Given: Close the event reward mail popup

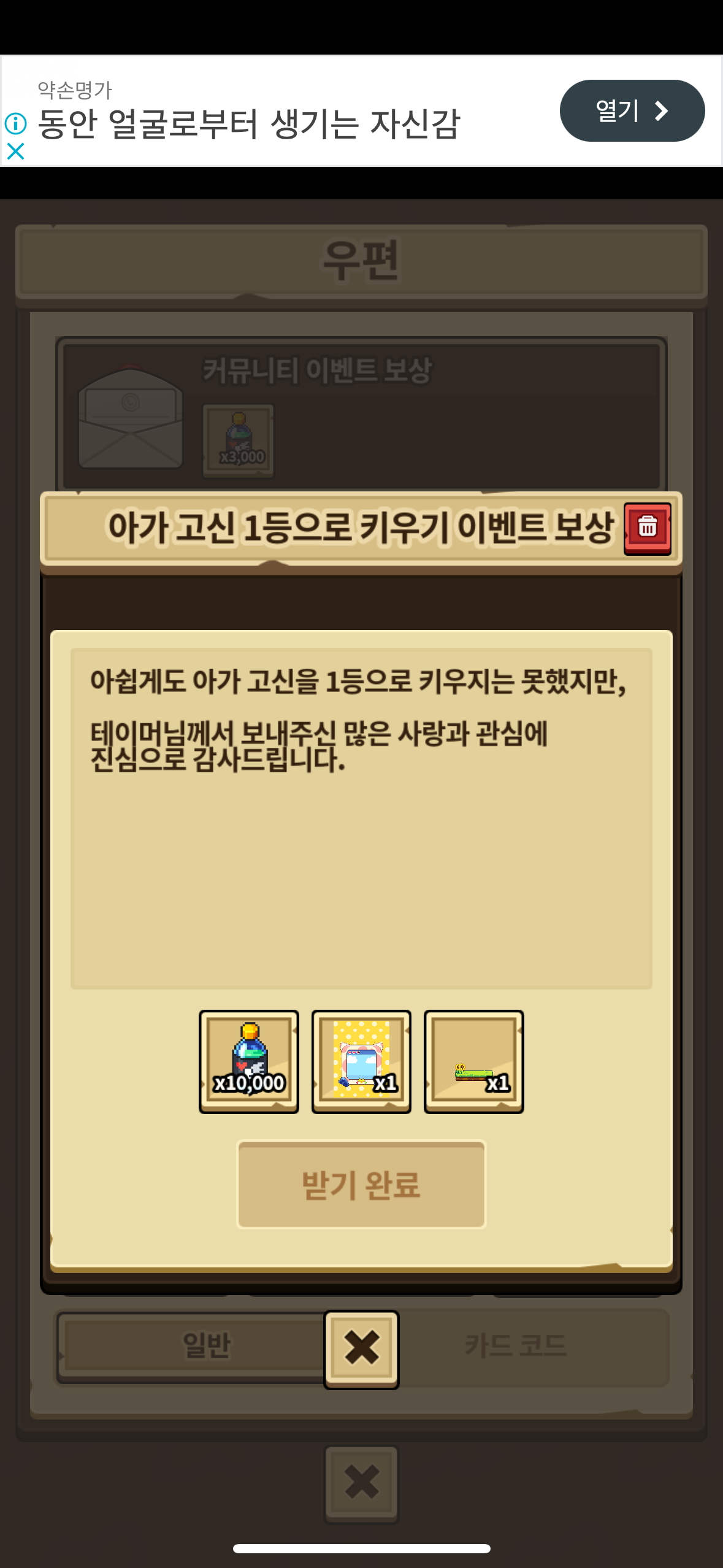Looking at the screenshot, I should [x=361, y=1349].
